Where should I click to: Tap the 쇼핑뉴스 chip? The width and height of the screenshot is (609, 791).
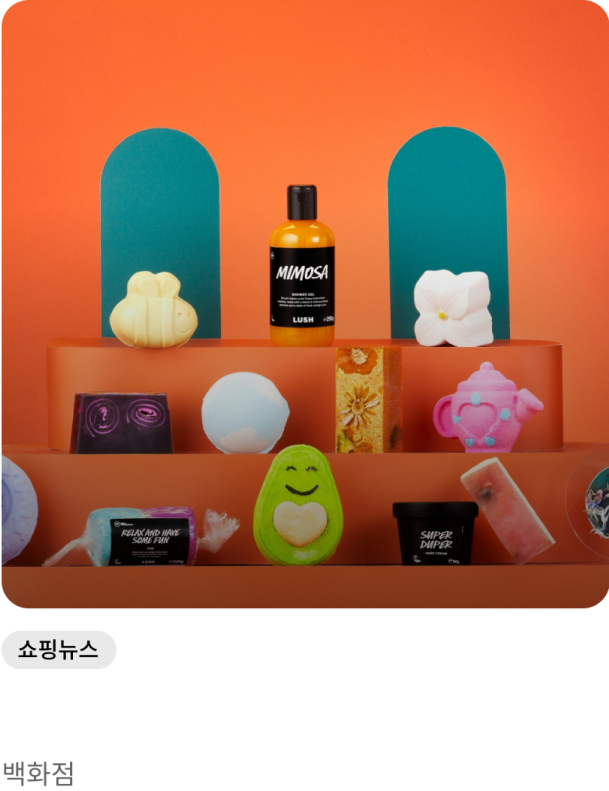[59, 651]
